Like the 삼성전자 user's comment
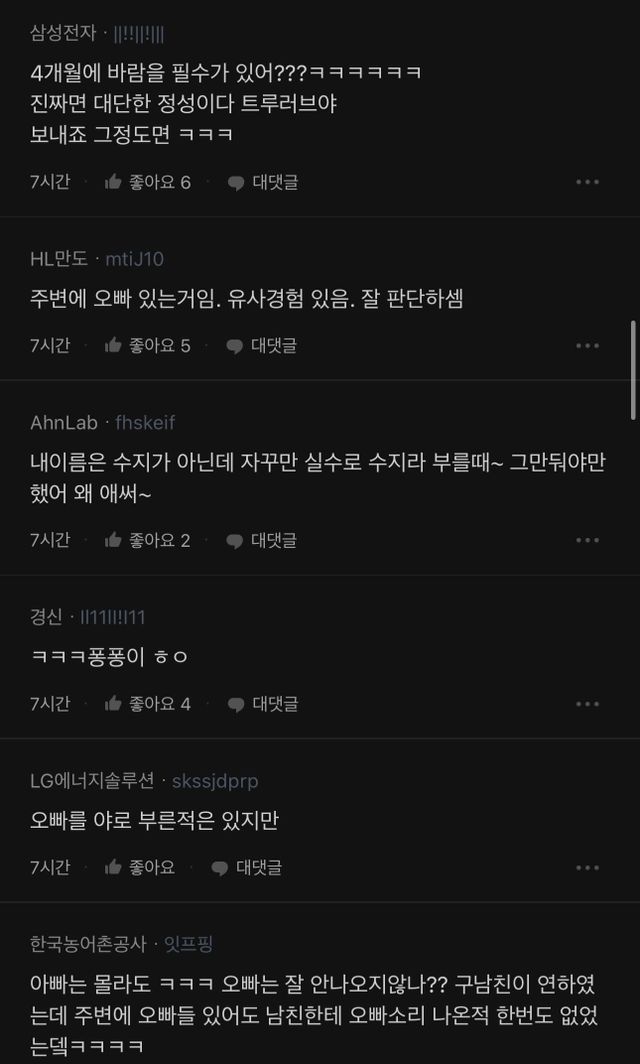This screenshot has width=640, height=1064. [148, 182]
